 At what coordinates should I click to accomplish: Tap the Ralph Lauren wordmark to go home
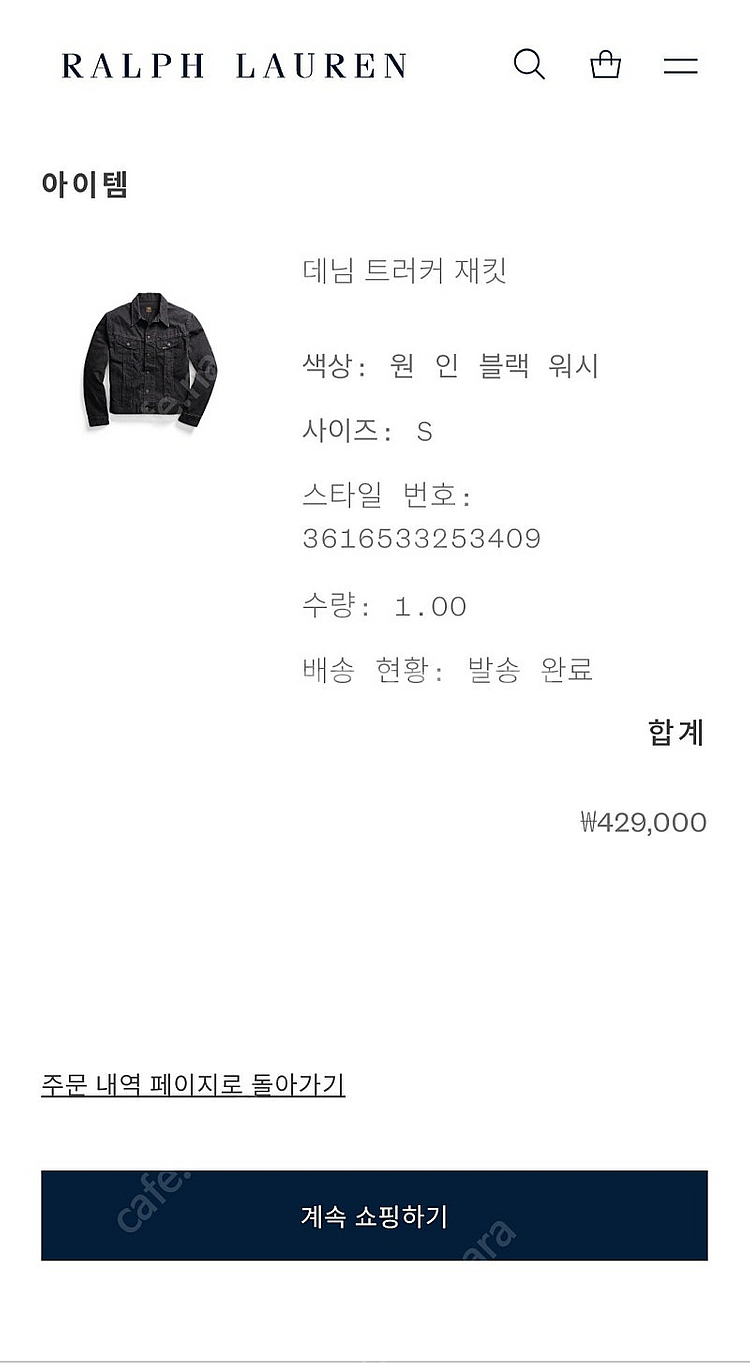(x=233, y=64)
